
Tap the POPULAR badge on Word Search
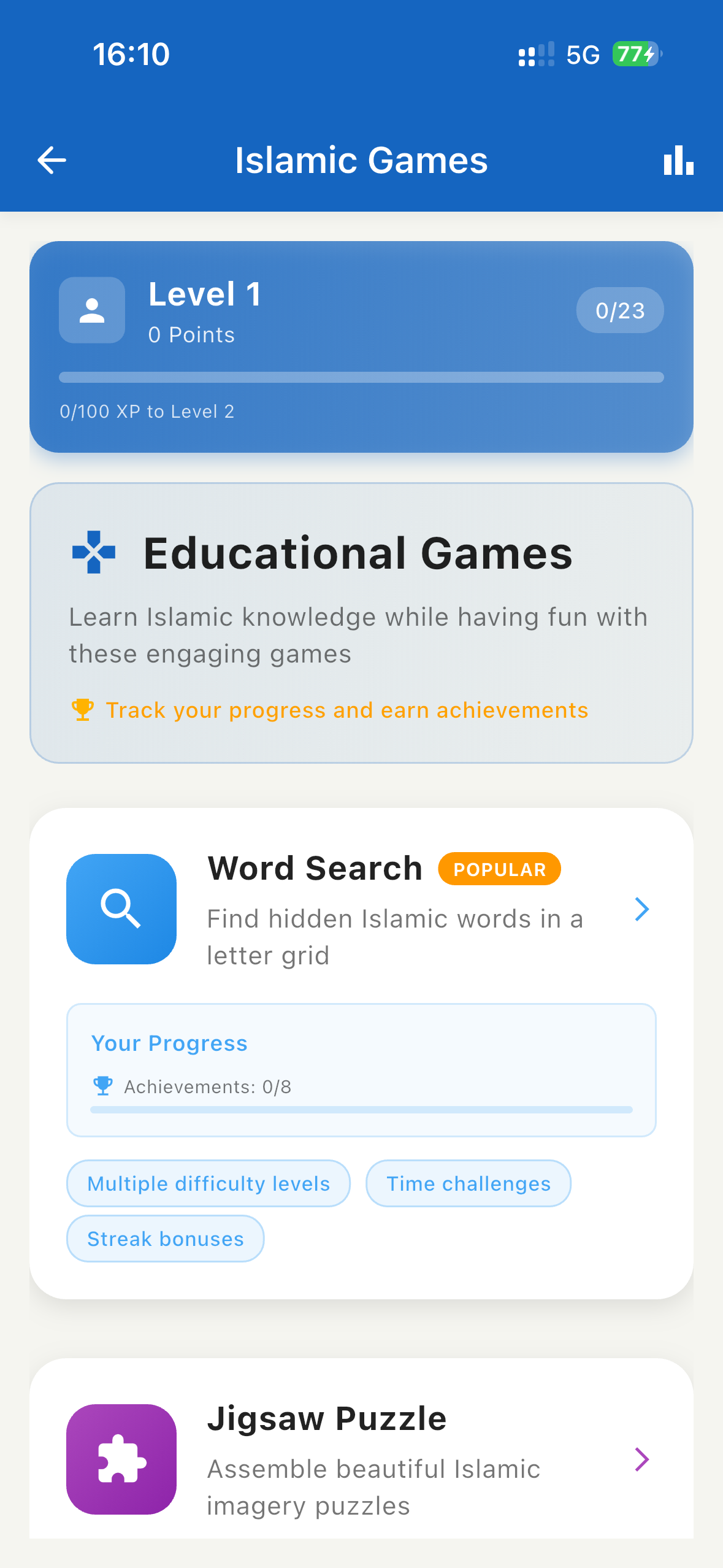tap(499, 868)
